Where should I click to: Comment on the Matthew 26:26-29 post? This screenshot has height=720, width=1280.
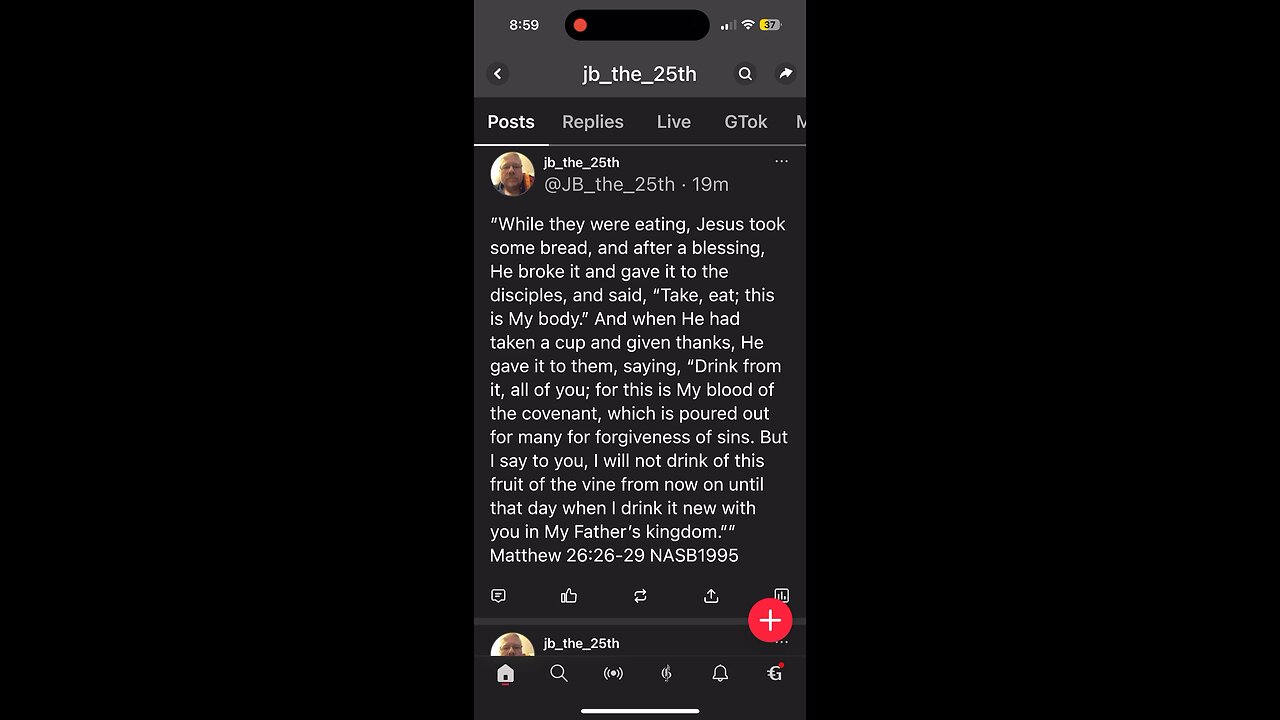[498, 596]
